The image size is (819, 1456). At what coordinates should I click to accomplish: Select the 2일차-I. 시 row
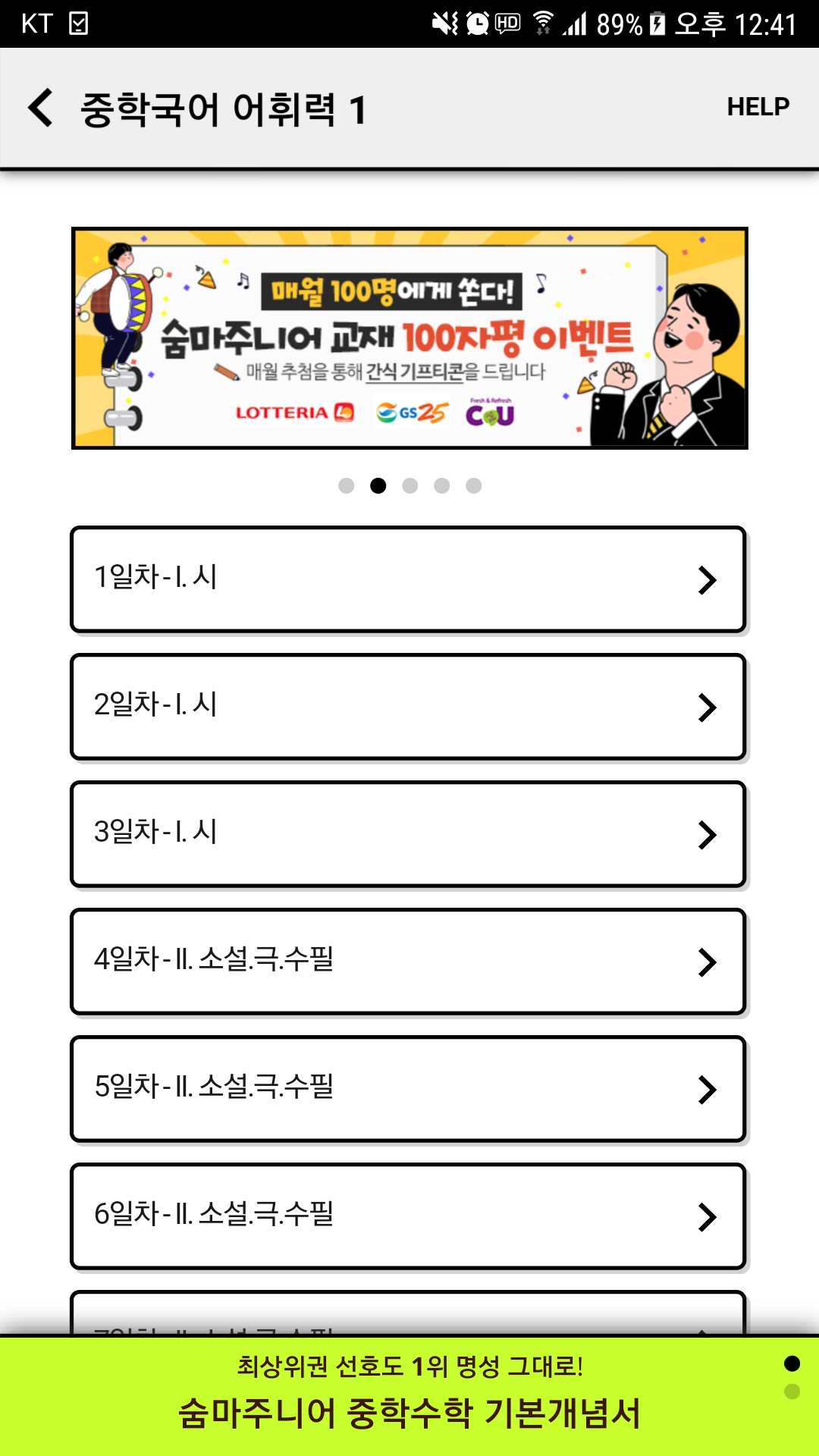(408, 707)
